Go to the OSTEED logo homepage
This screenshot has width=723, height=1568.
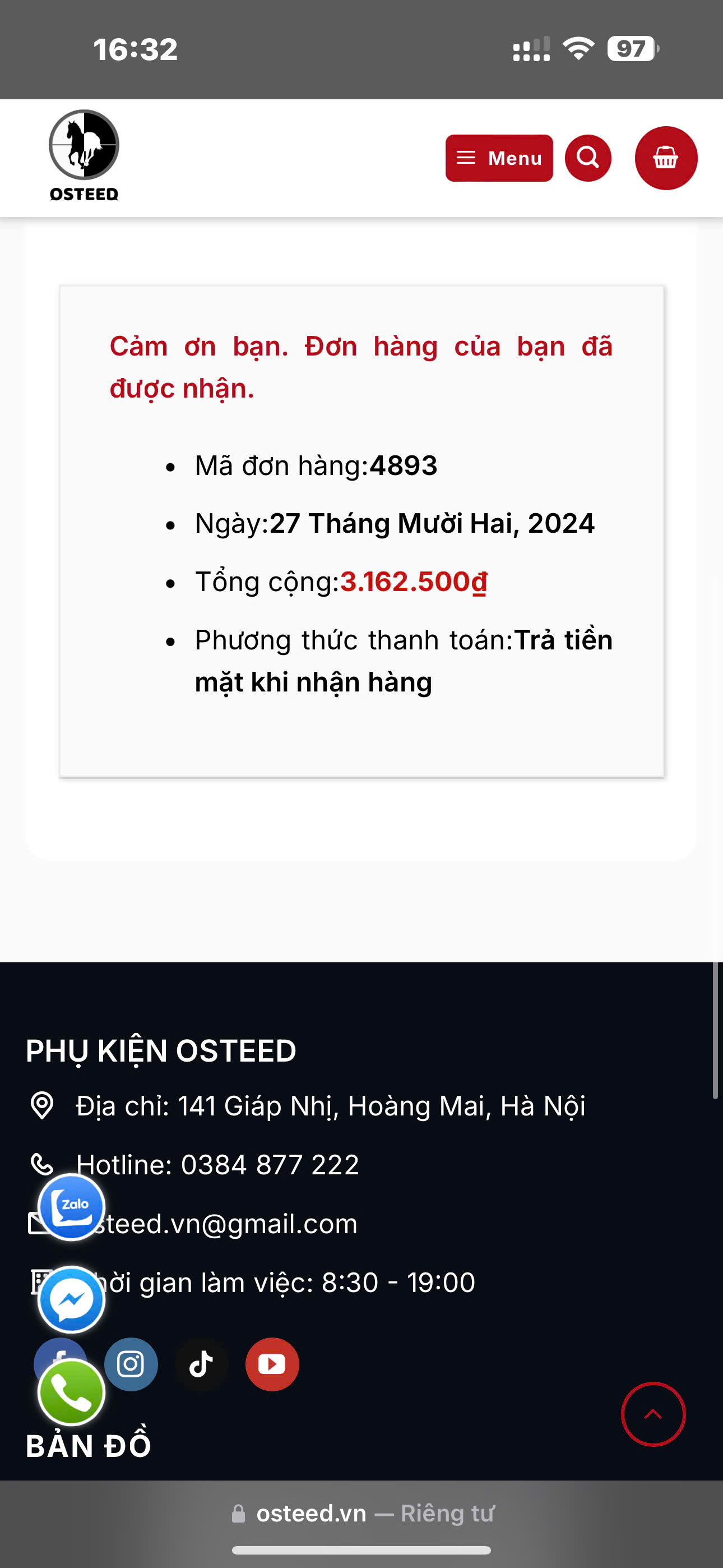pos(84,156)
